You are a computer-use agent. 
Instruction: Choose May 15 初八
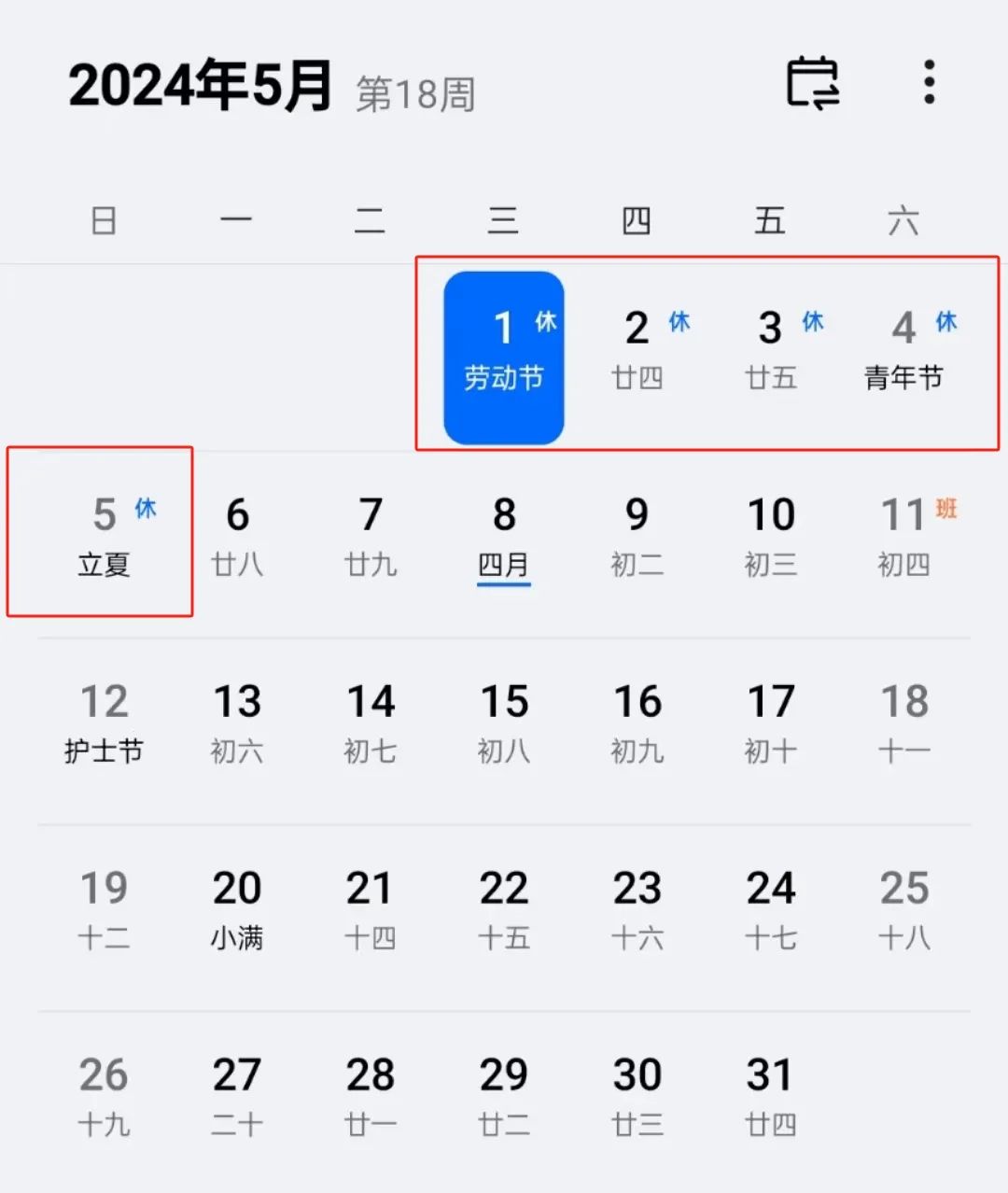(504, 723)
